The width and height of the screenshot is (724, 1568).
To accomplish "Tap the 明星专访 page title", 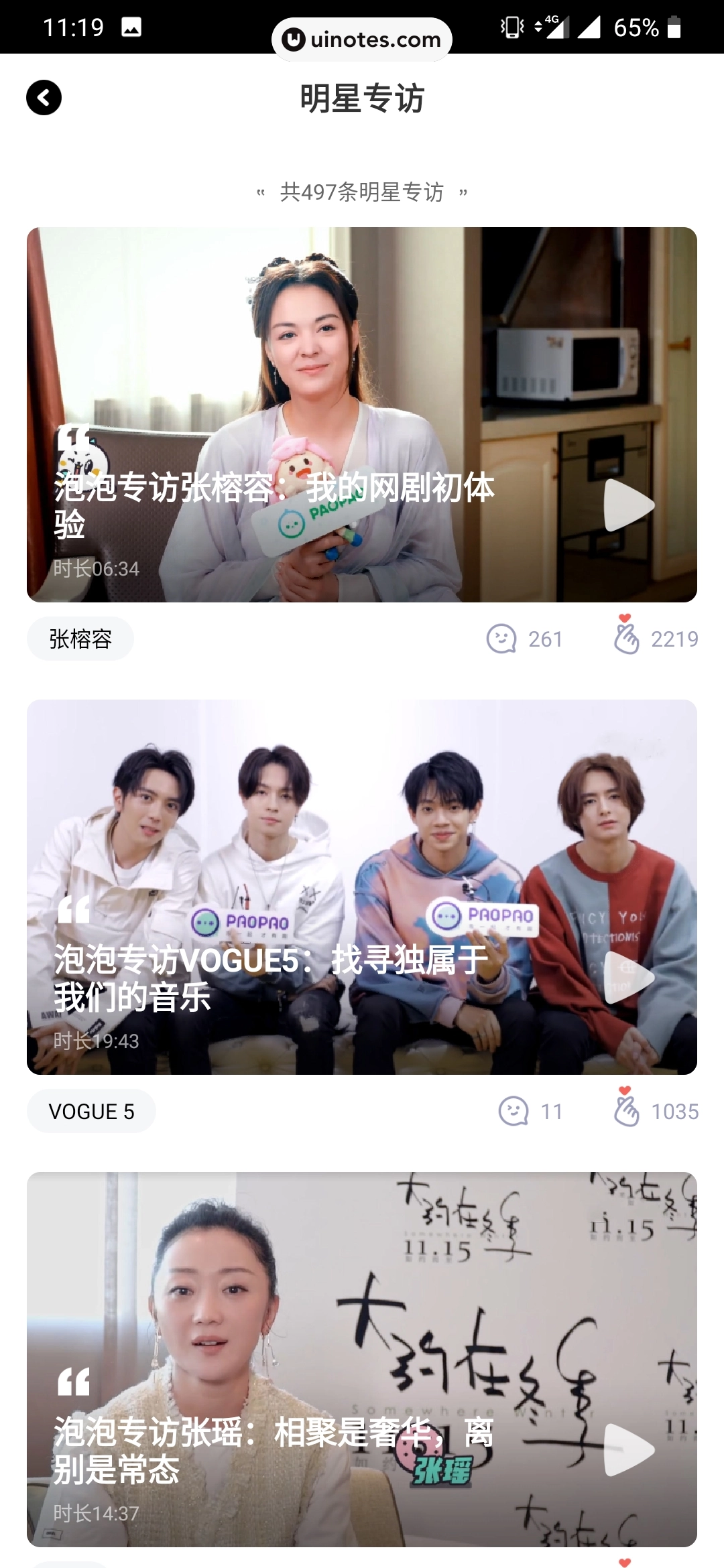I will (362, 97).
